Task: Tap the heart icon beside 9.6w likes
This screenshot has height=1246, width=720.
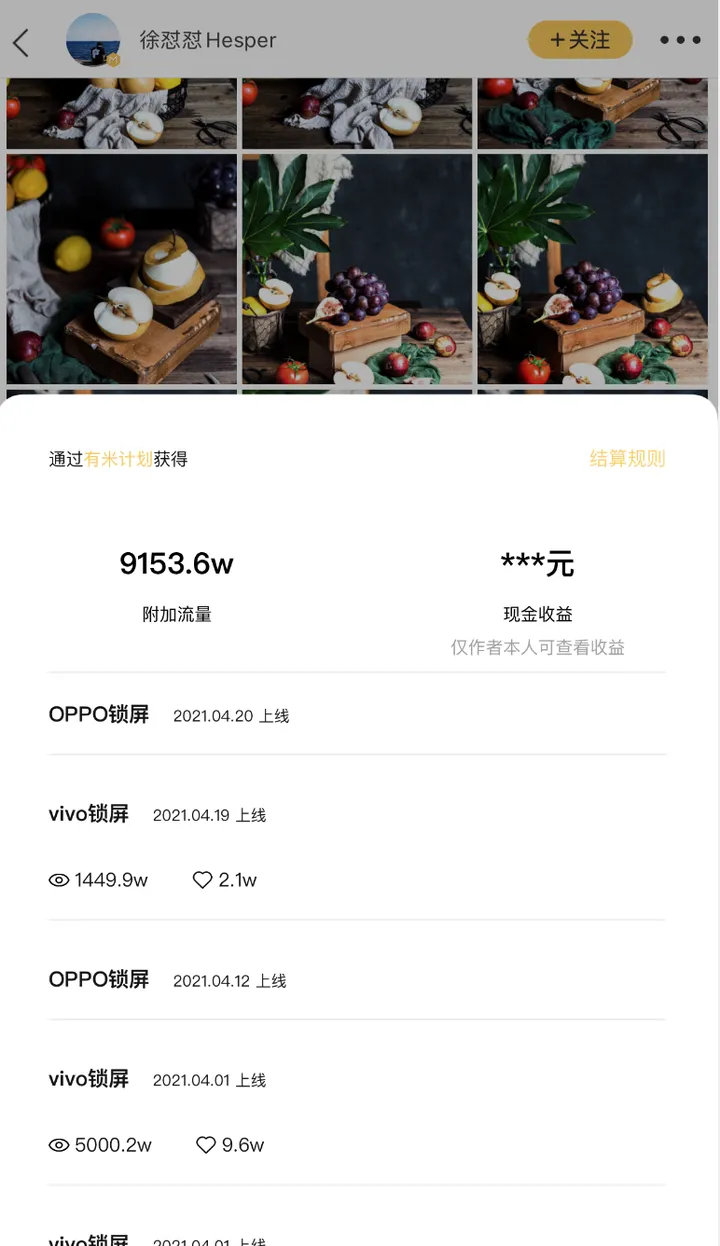Action: pos(207,1145)
